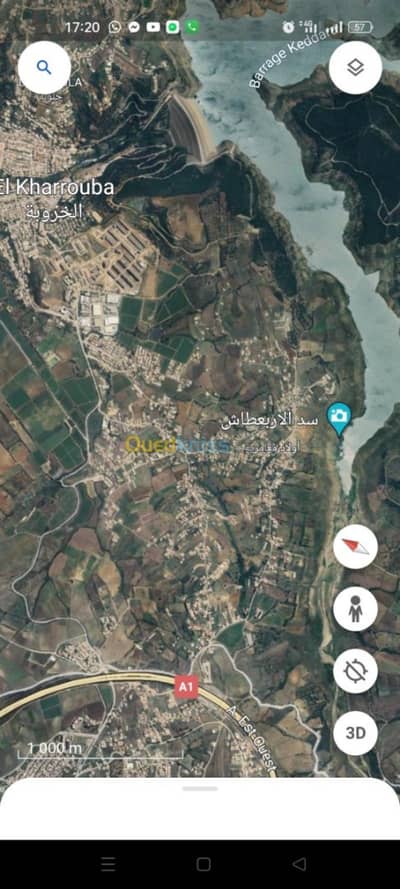
Task: Go back with the system back button
Action: pyautogui.click(x=299, y=864)
